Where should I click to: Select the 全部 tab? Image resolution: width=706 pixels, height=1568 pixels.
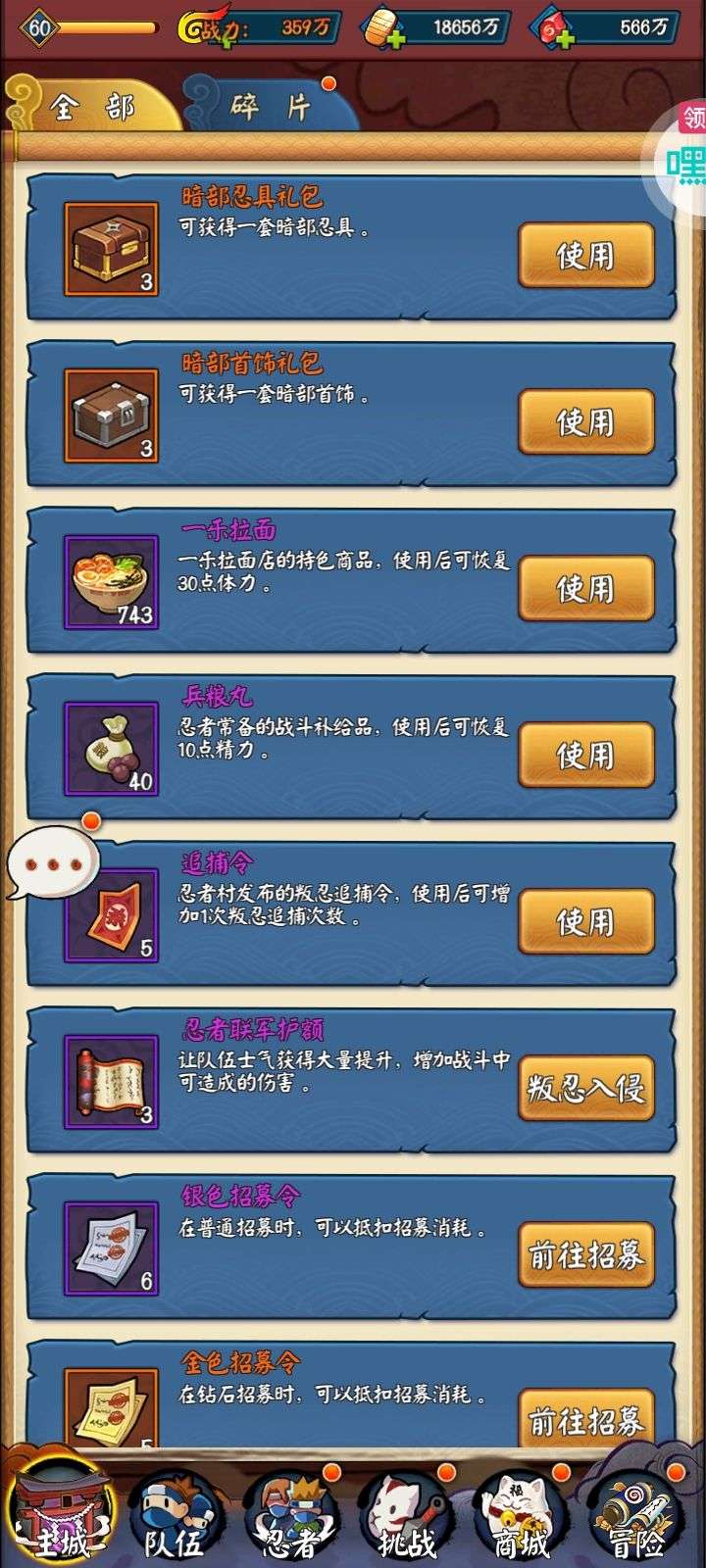click(93, 106)
